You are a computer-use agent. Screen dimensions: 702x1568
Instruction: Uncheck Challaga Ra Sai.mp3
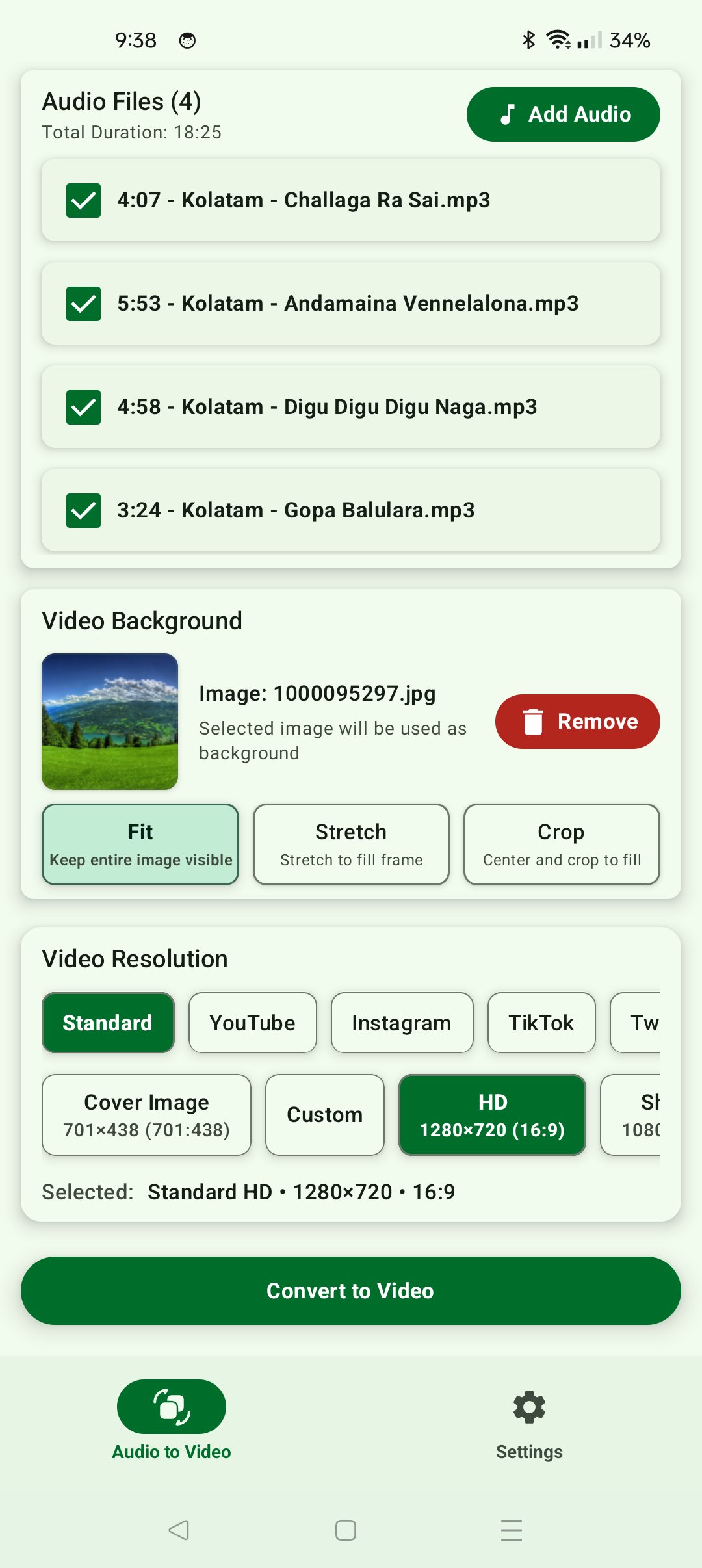[83, 200]
